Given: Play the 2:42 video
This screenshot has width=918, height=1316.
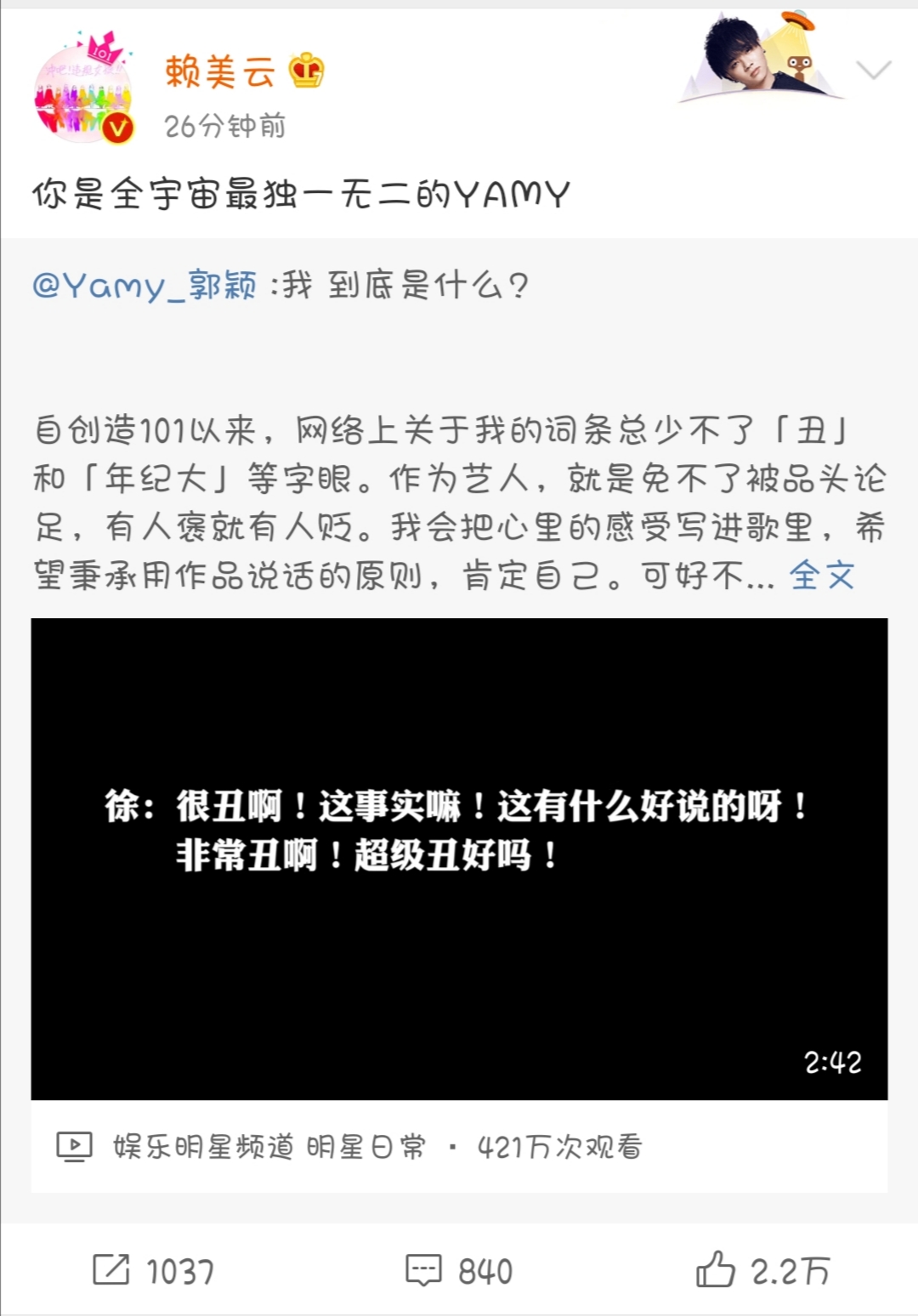Looking at the screenshot, I should click(459, 859).
